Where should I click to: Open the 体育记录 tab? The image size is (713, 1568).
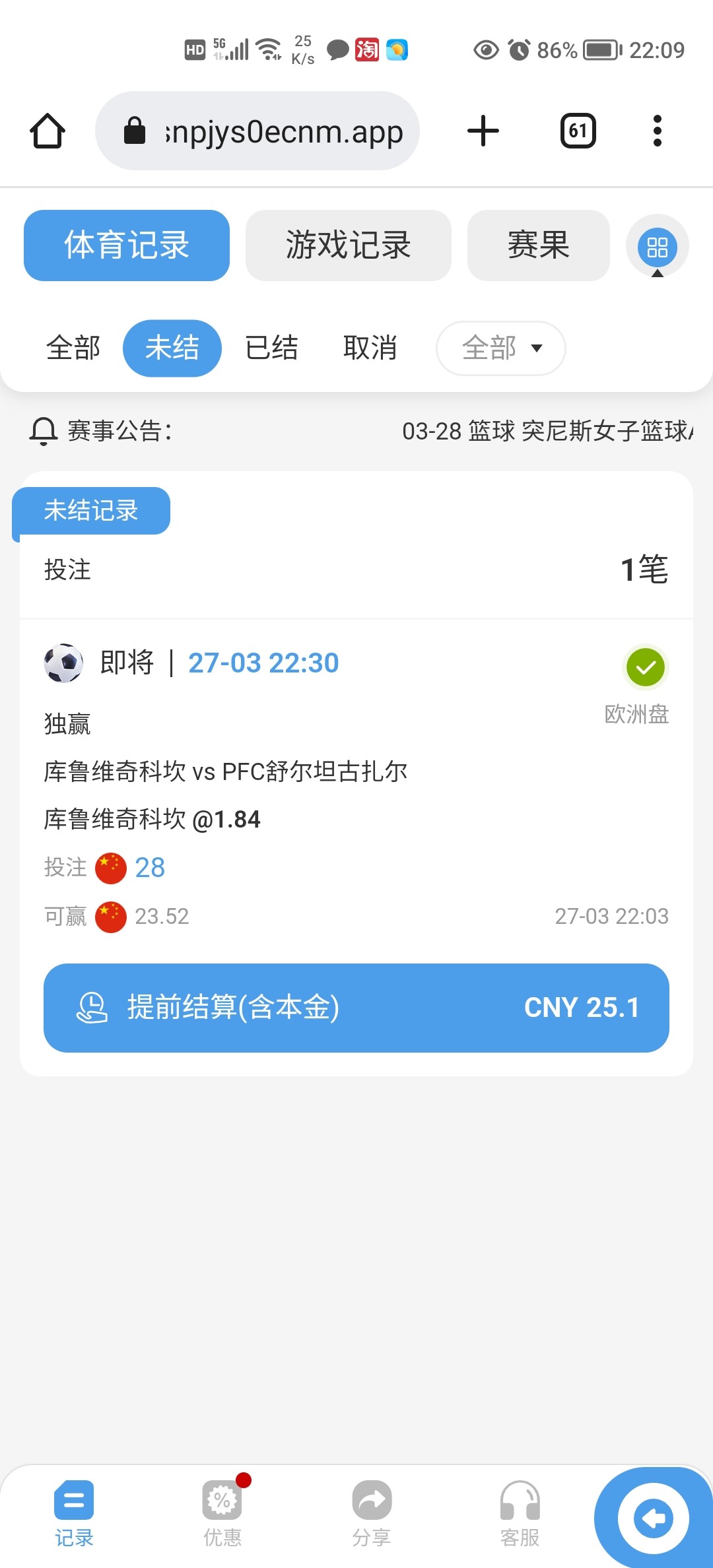(127, 245)
